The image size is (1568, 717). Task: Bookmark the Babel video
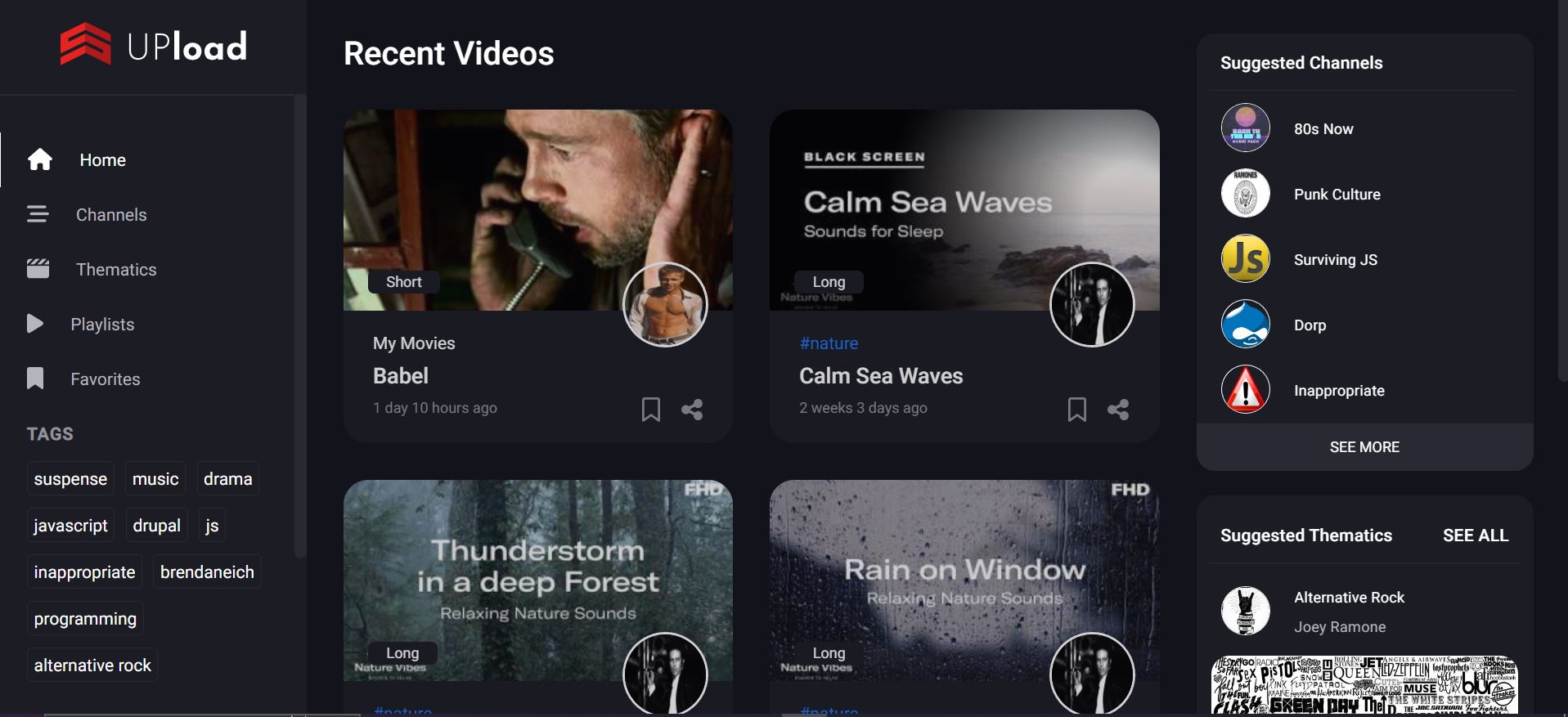coord(650,409)
